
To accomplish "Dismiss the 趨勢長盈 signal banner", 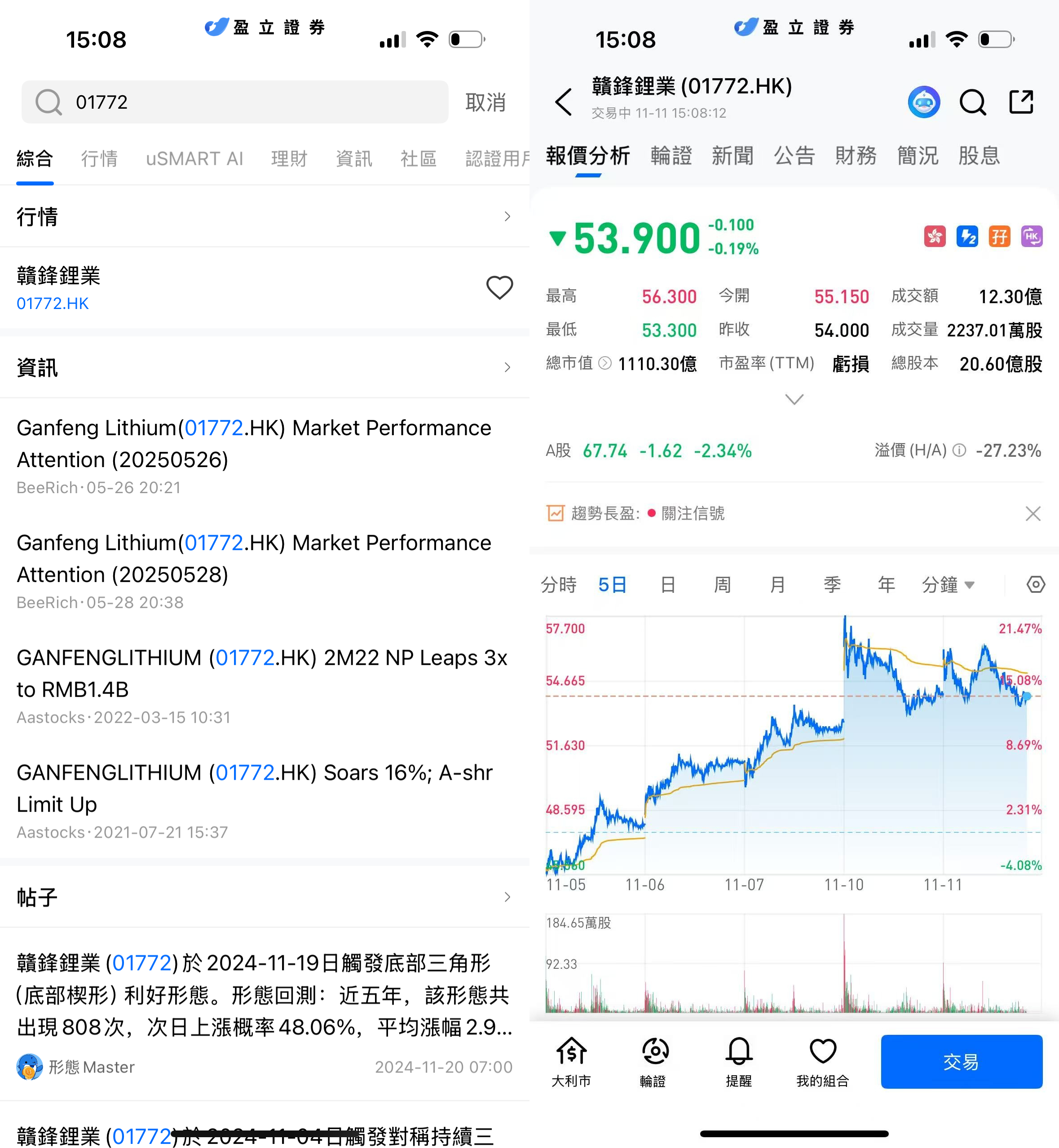I will [x=1033, y=513].
